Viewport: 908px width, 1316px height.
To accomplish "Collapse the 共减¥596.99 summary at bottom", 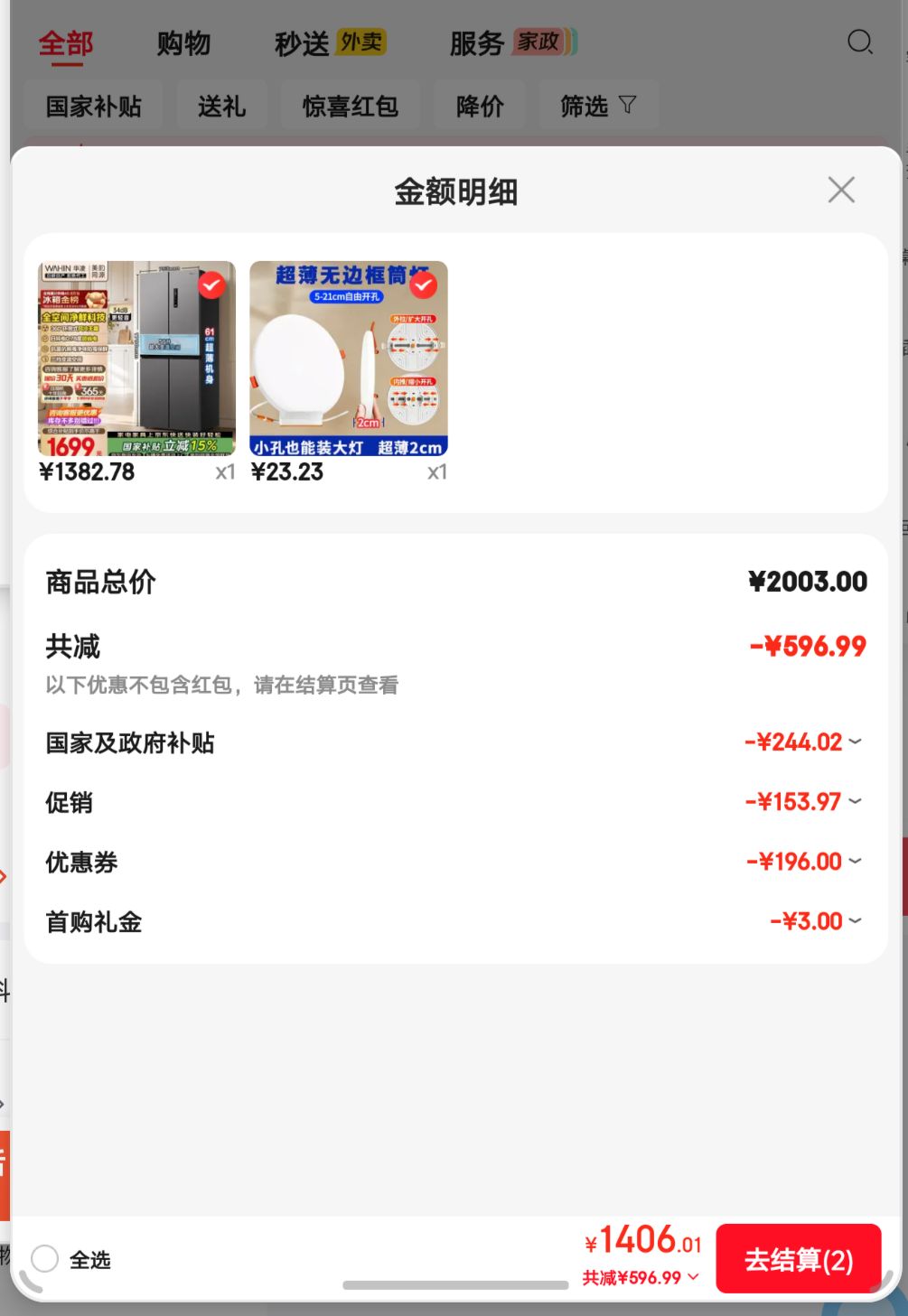I will point(641,1277).
